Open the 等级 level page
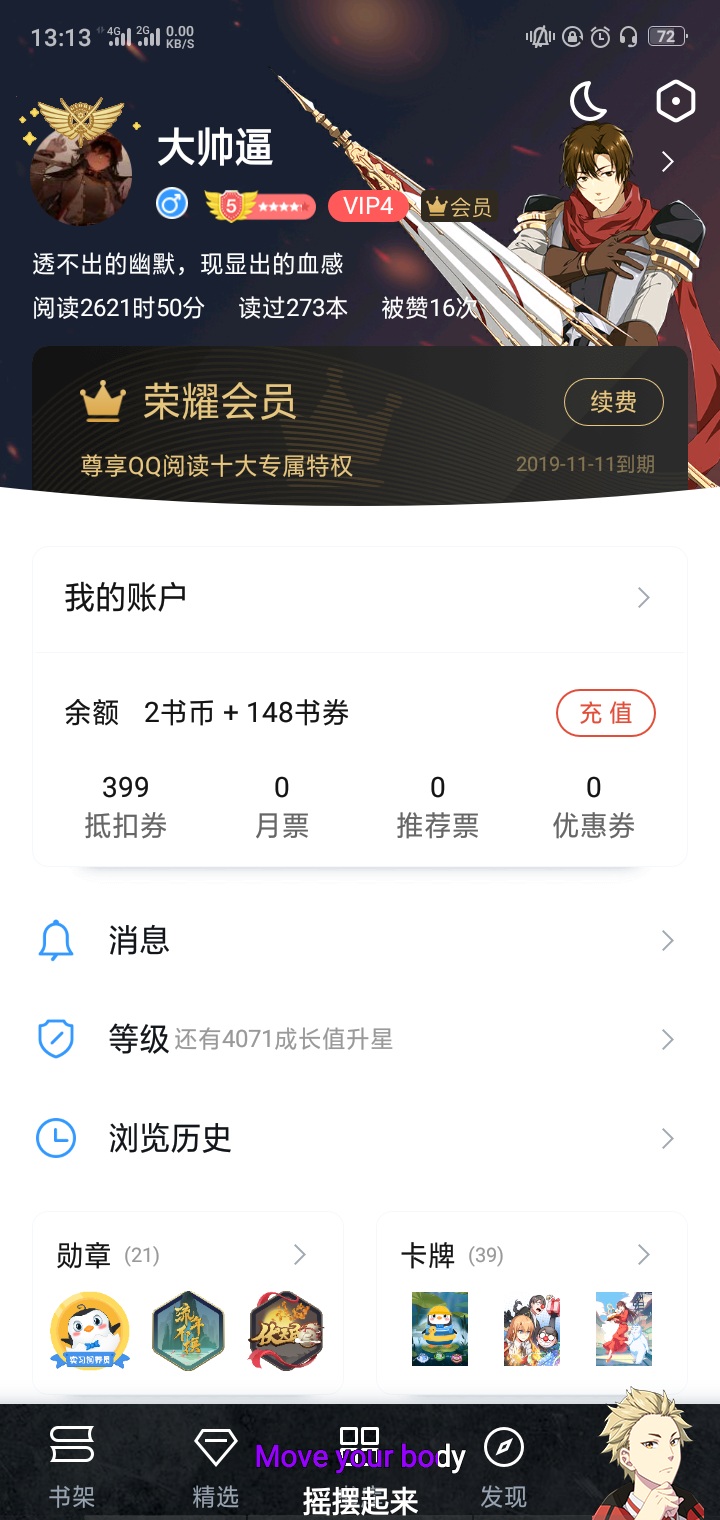 [x=360, y=1040]
